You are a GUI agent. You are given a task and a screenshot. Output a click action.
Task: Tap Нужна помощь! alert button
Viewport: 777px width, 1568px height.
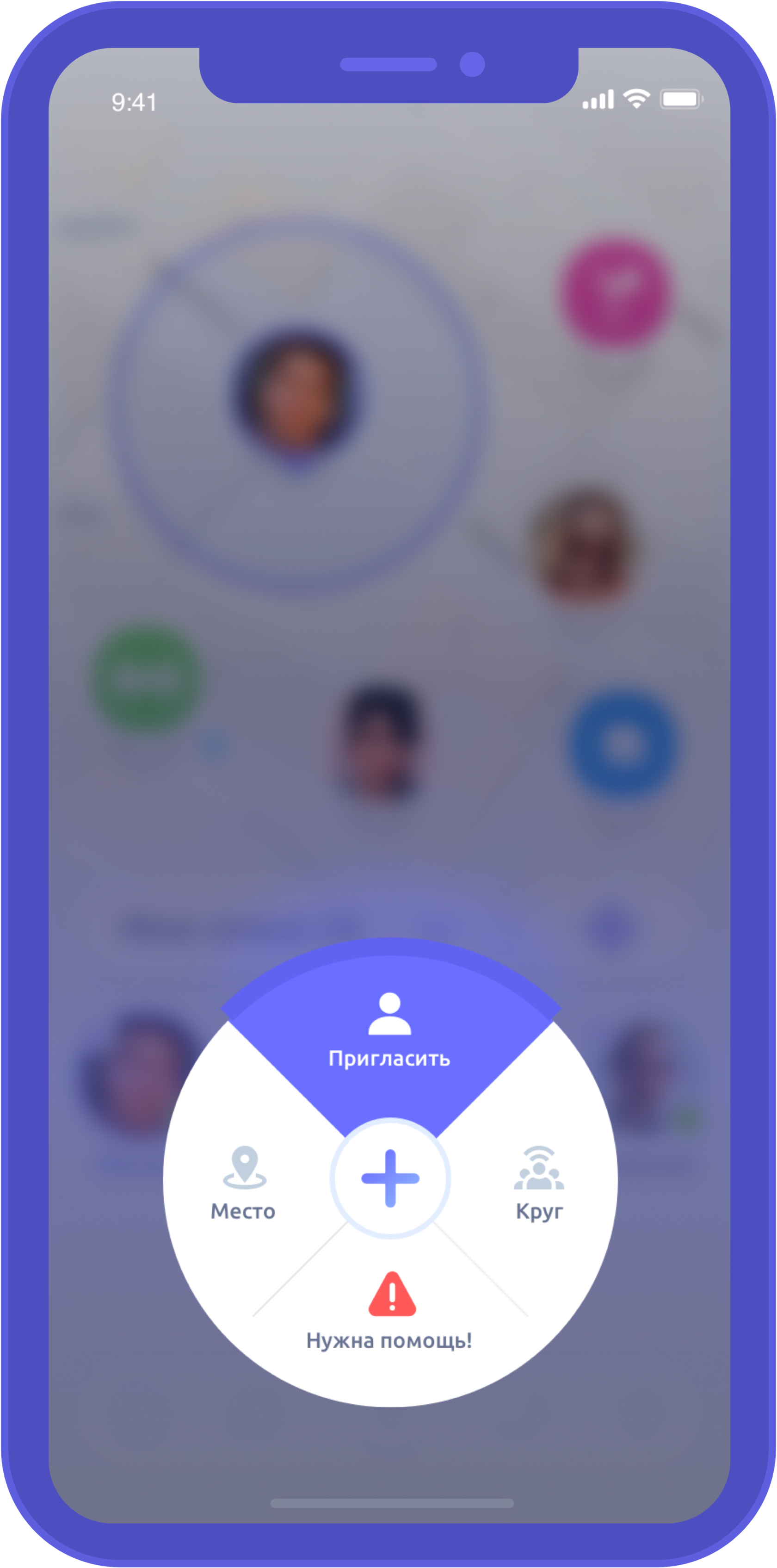pos(389,1312)
